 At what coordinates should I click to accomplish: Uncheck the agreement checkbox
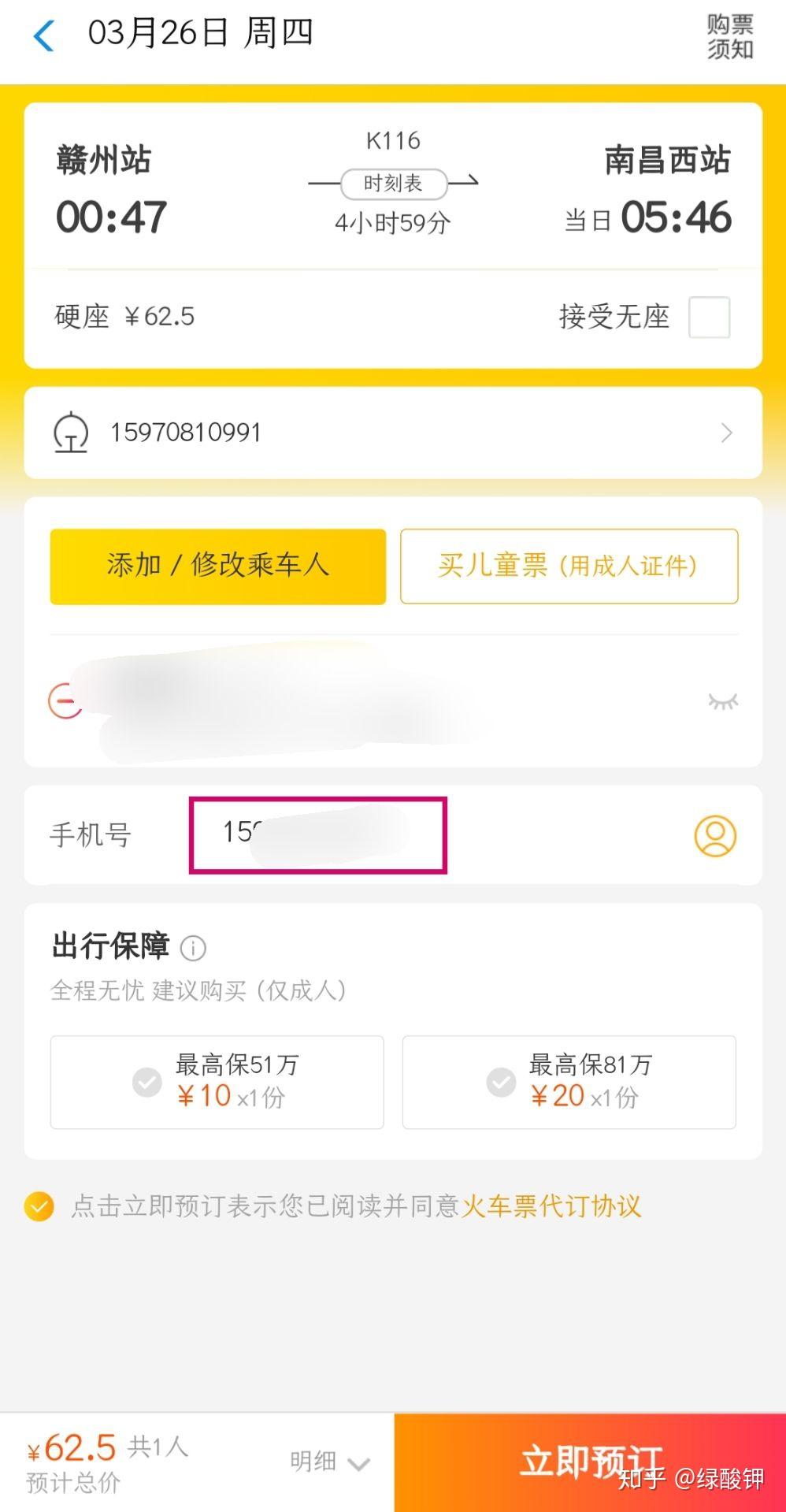coord(39,1206)
